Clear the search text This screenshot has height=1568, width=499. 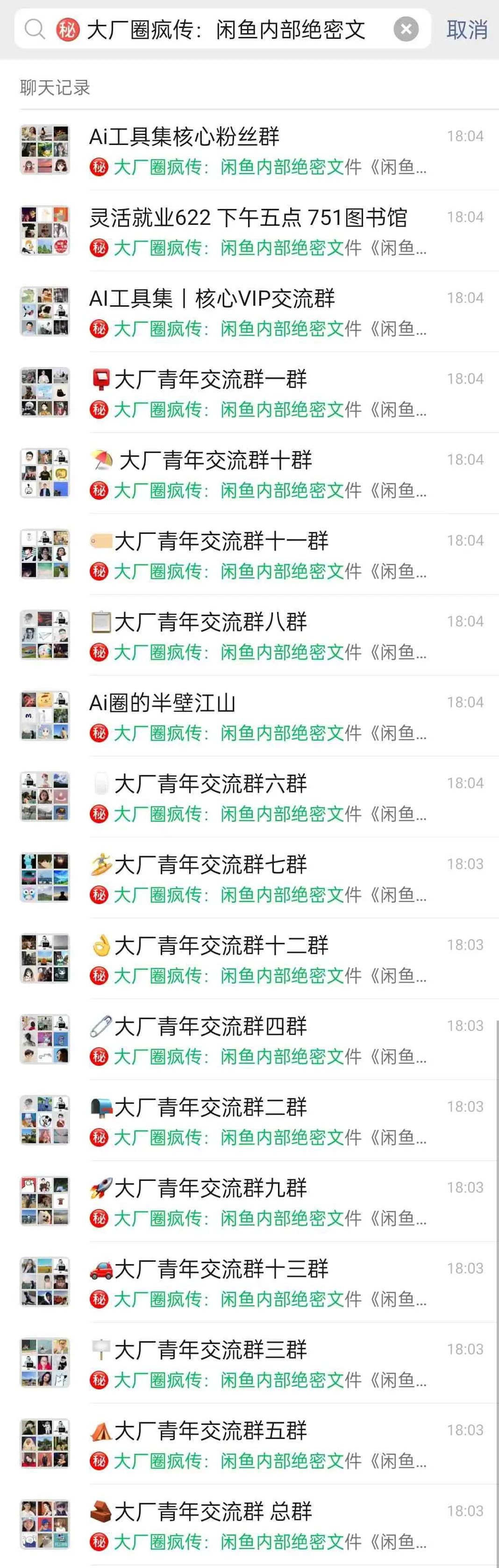coord(406,29)
